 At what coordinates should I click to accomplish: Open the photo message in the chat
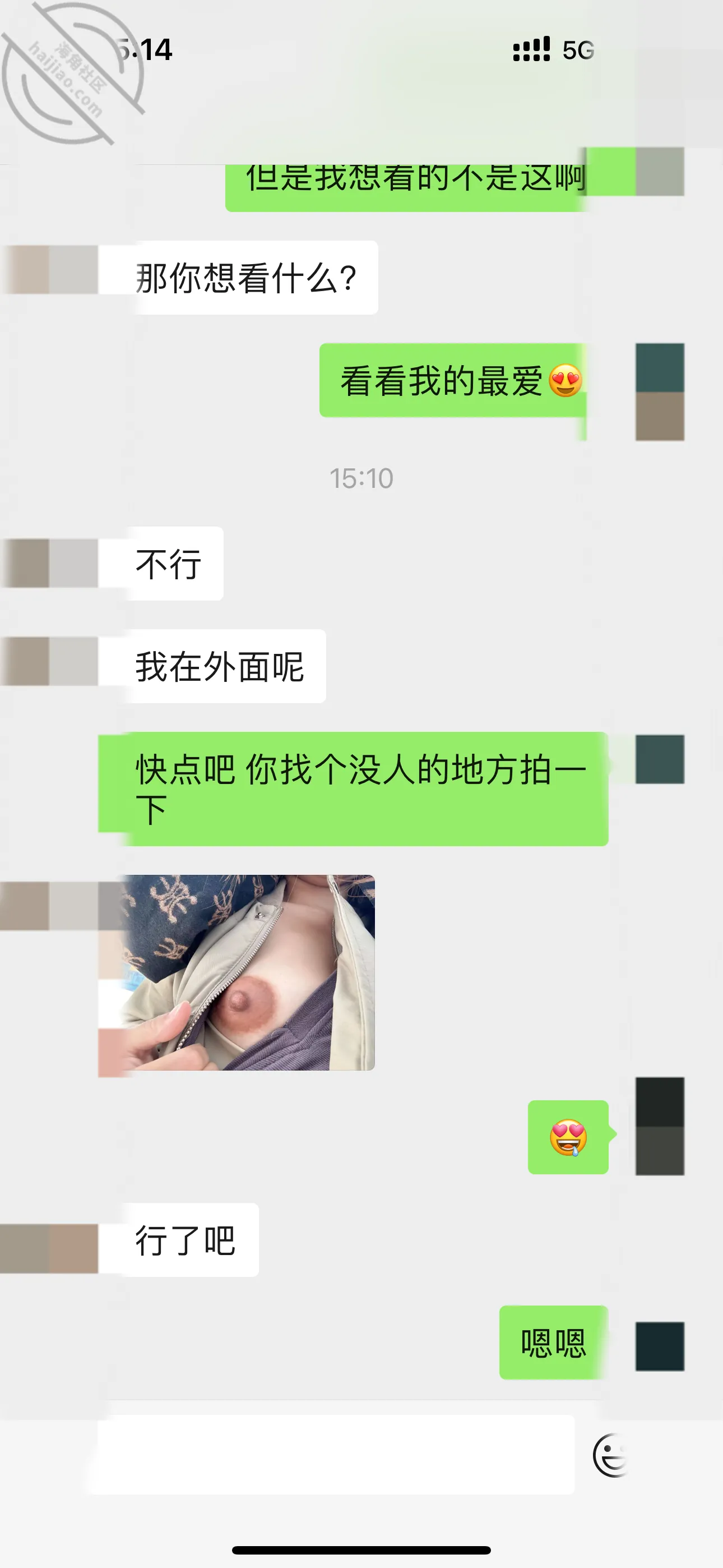236,972
